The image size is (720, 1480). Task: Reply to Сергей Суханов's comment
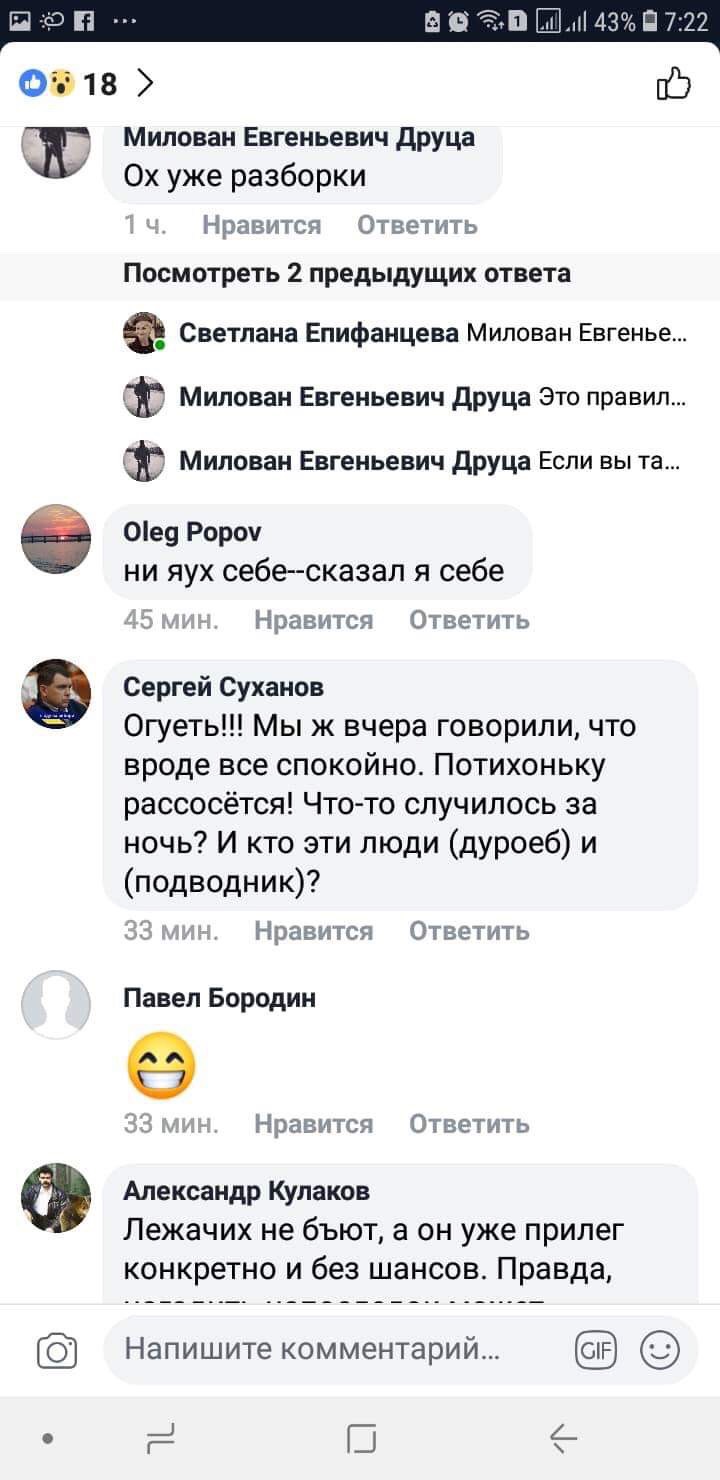coord(469,931)
